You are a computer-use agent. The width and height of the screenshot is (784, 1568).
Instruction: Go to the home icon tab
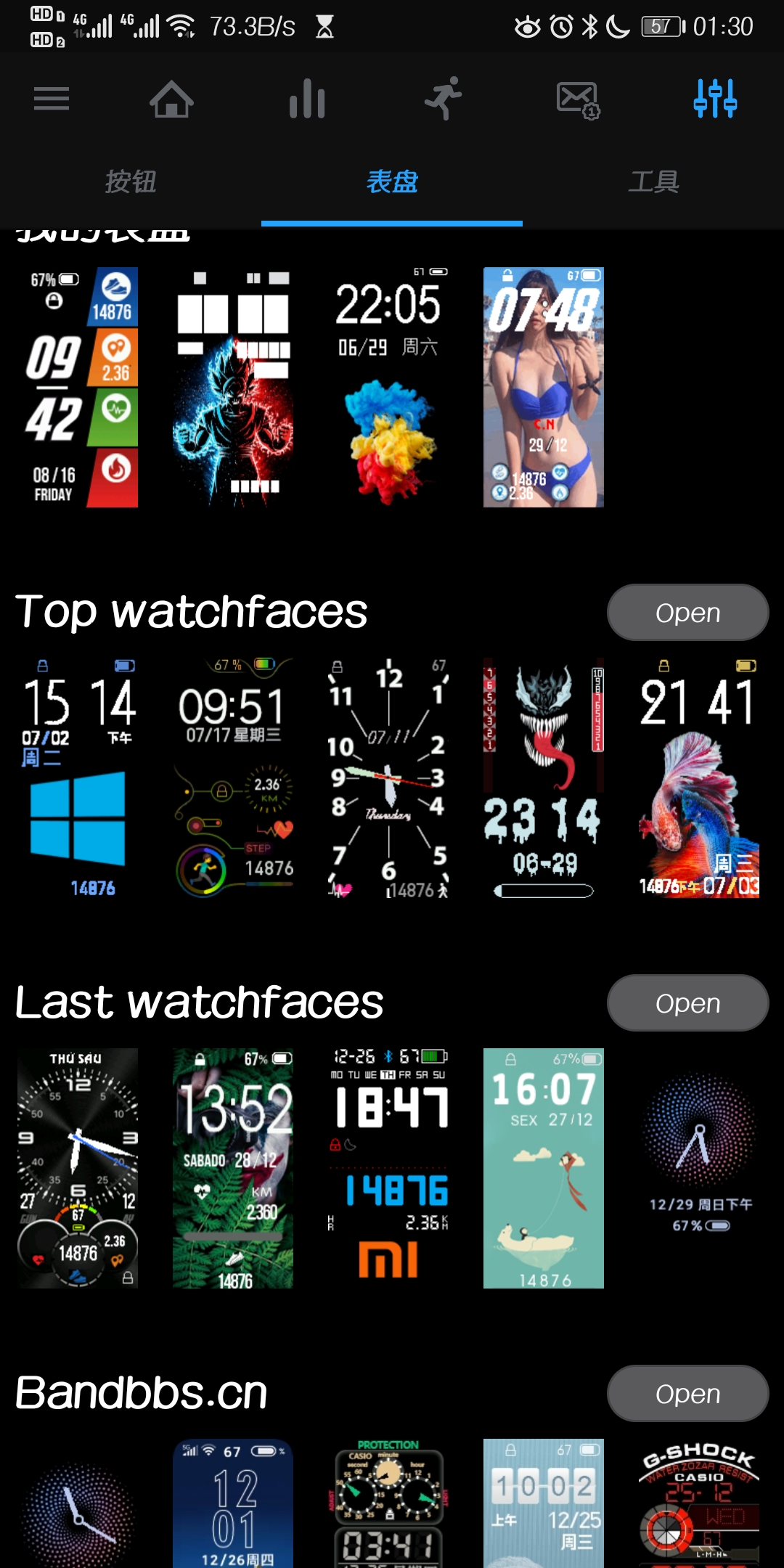tap(171, 99)
